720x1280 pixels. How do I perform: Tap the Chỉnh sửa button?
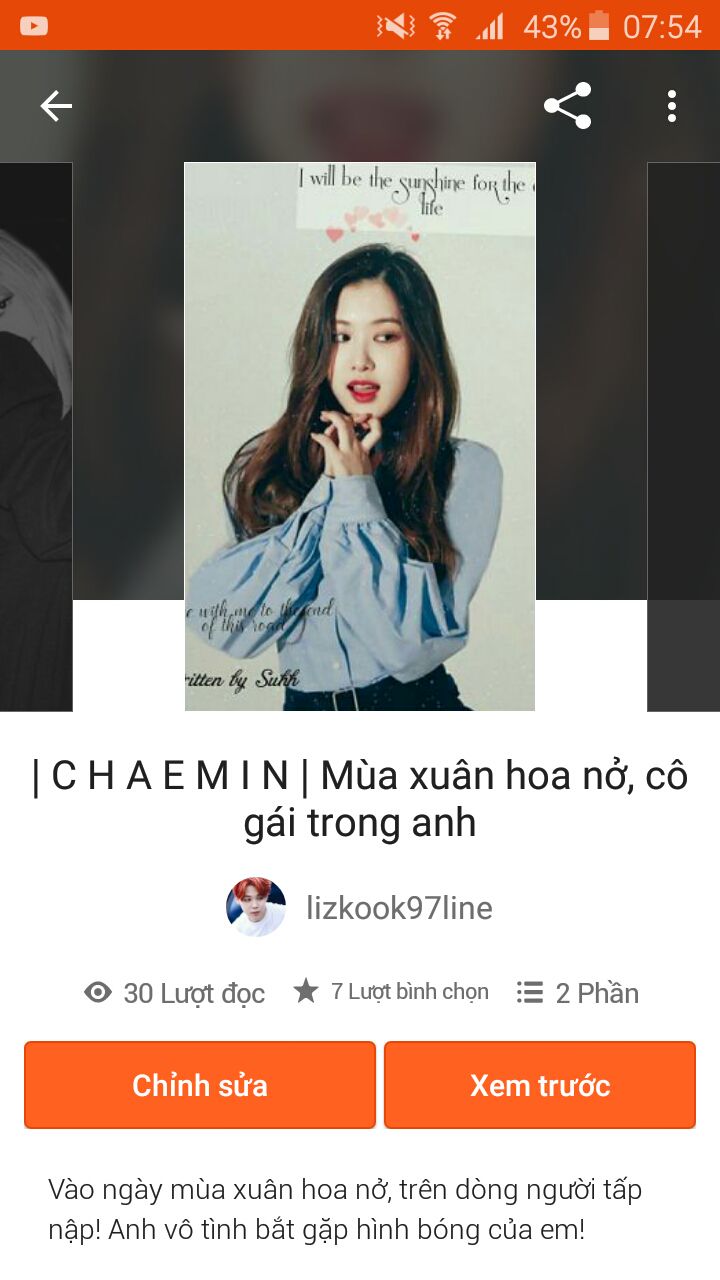[200, 1085]
